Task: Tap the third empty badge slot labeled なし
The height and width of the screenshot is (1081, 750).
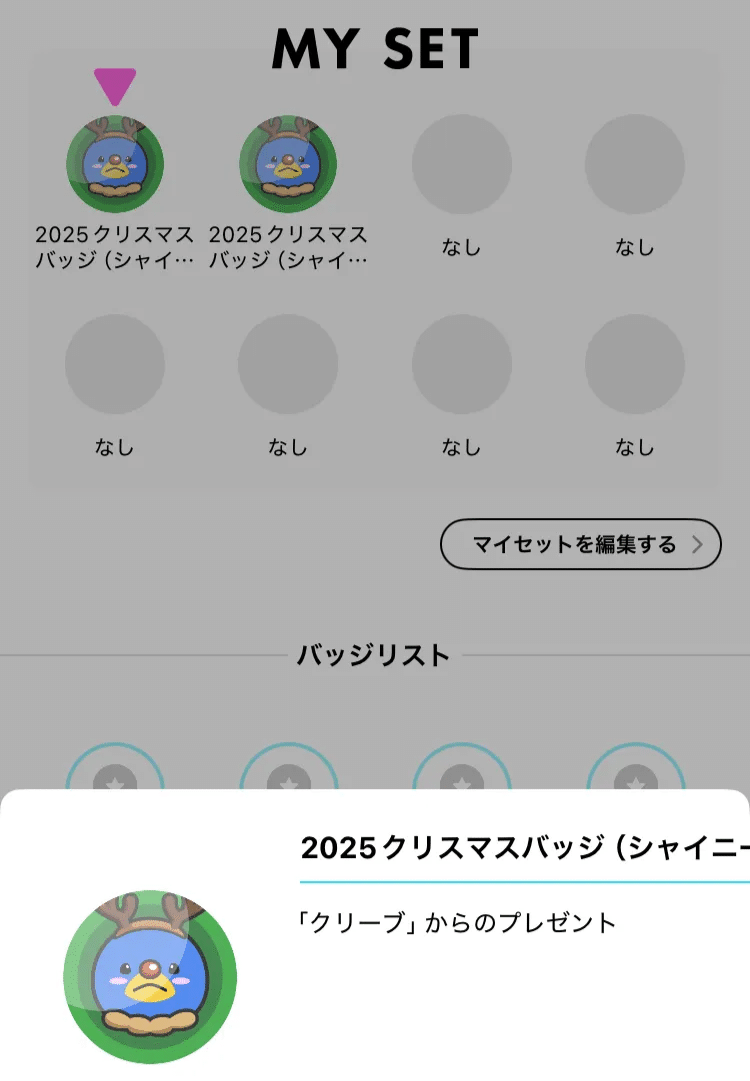Action: point(461,165)
